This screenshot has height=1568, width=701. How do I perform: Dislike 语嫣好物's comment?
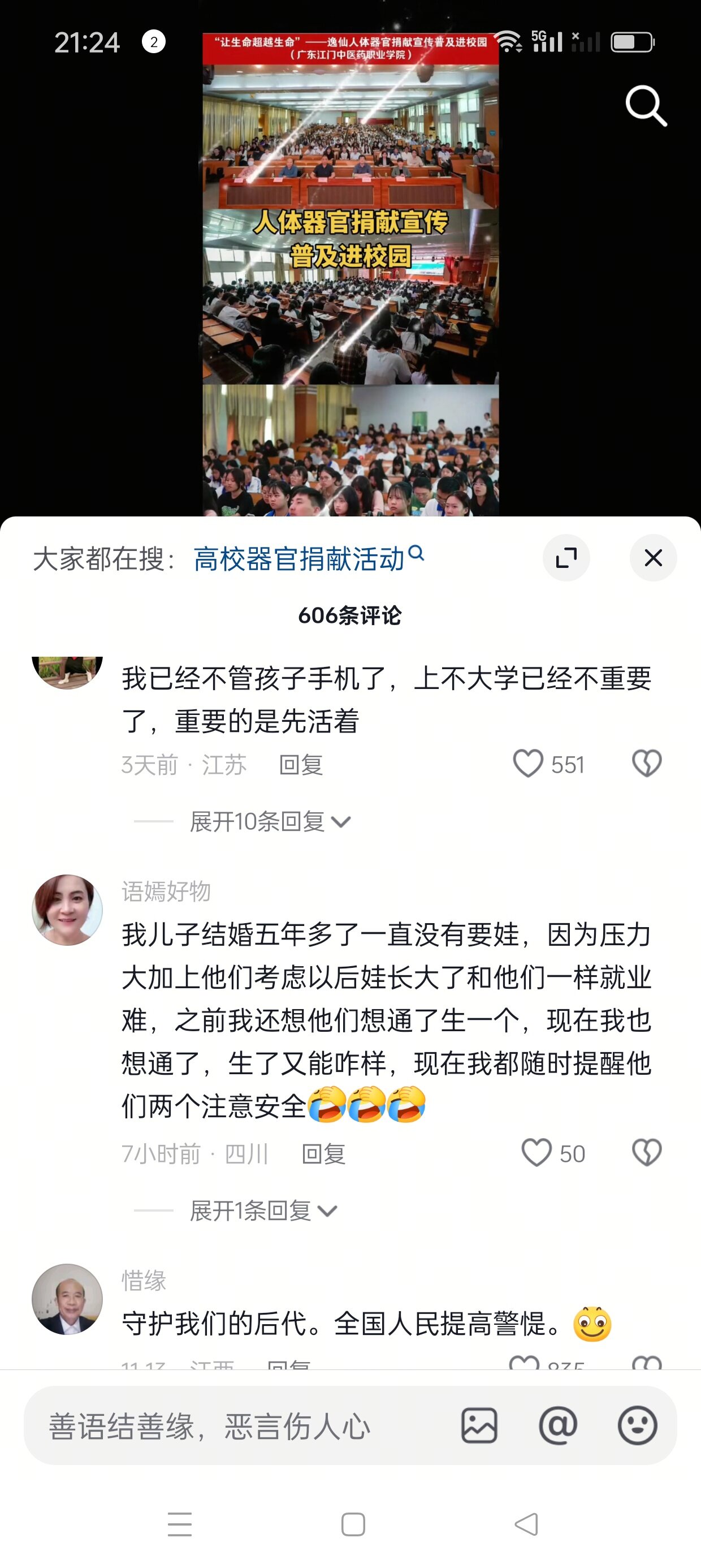click(646, 1153)
